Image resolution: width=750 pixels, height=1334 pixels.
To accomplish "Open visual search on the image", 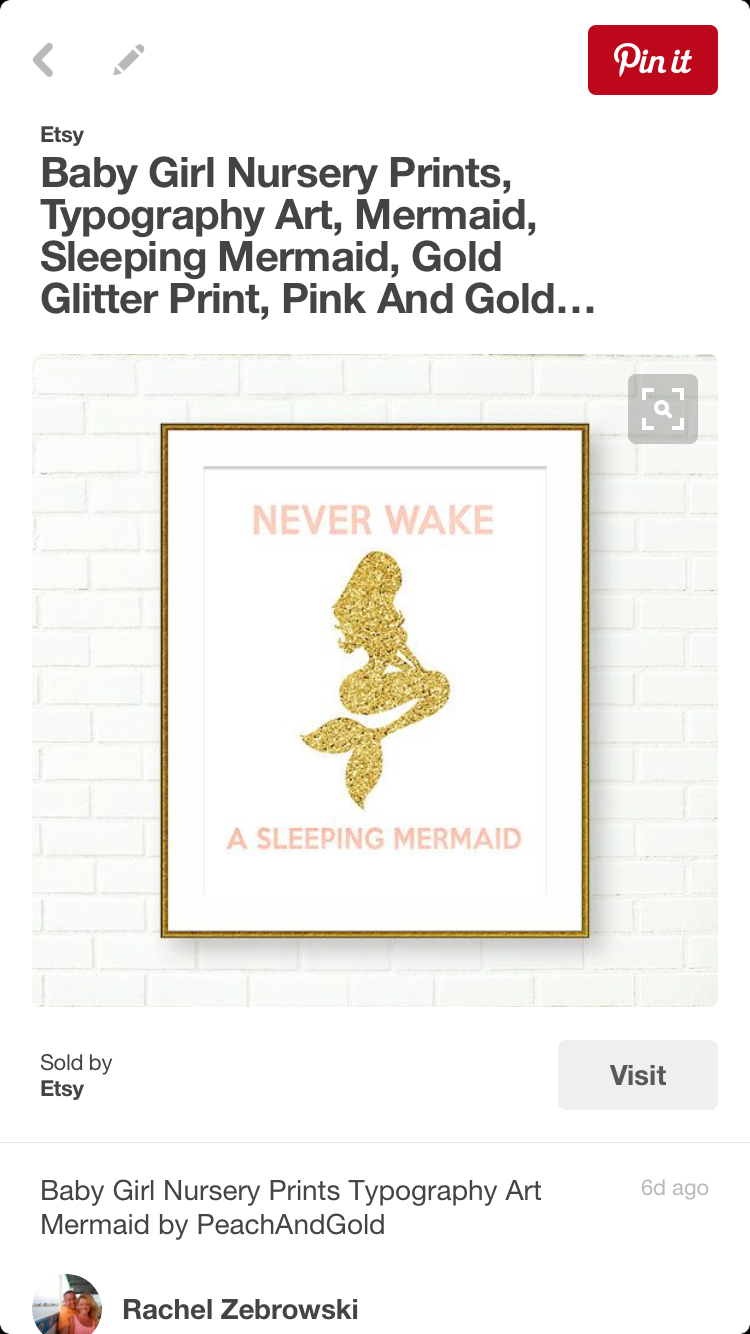I will 662,408.
